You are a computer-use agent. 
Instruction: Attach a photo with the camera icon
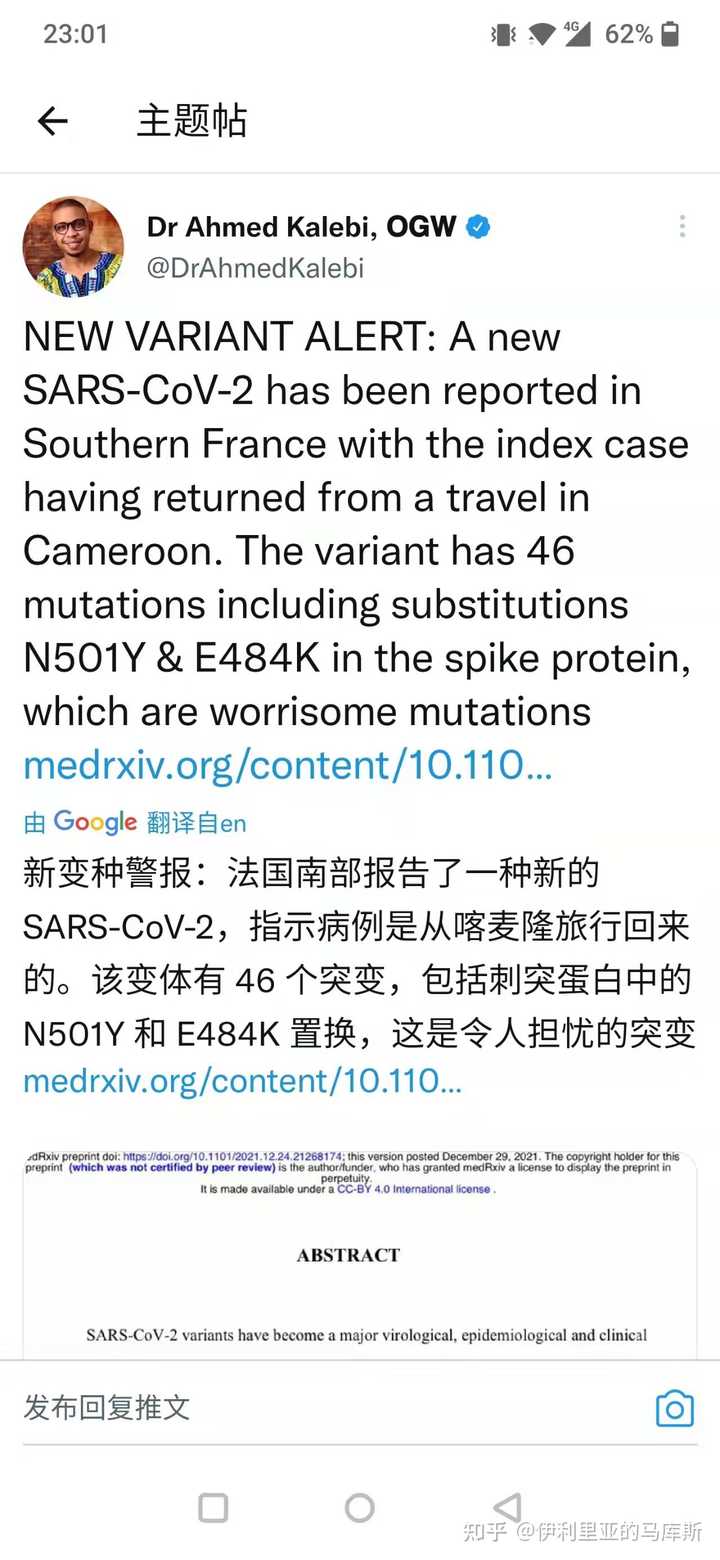click(x=674, y=1408)
